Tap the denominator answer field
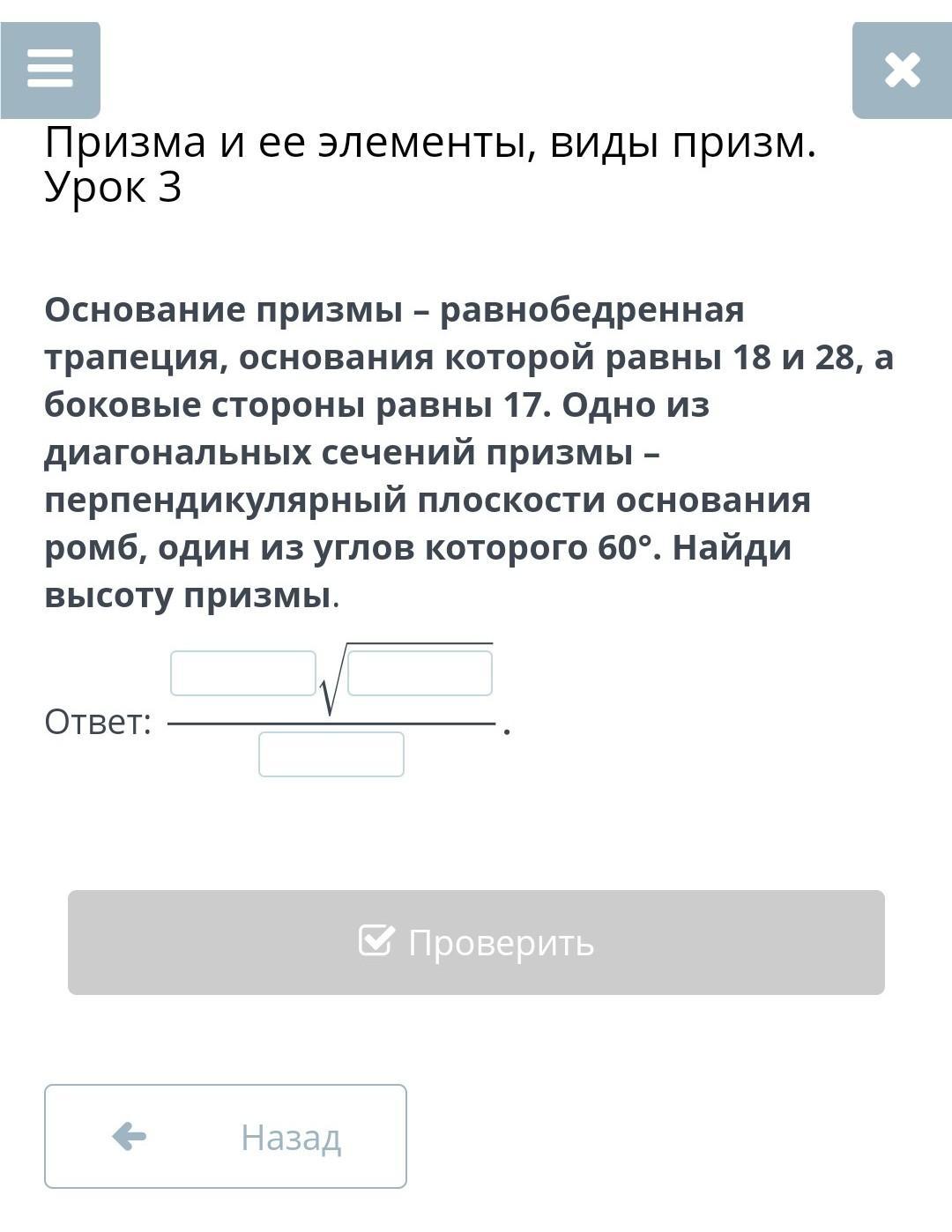 (331, 754)
